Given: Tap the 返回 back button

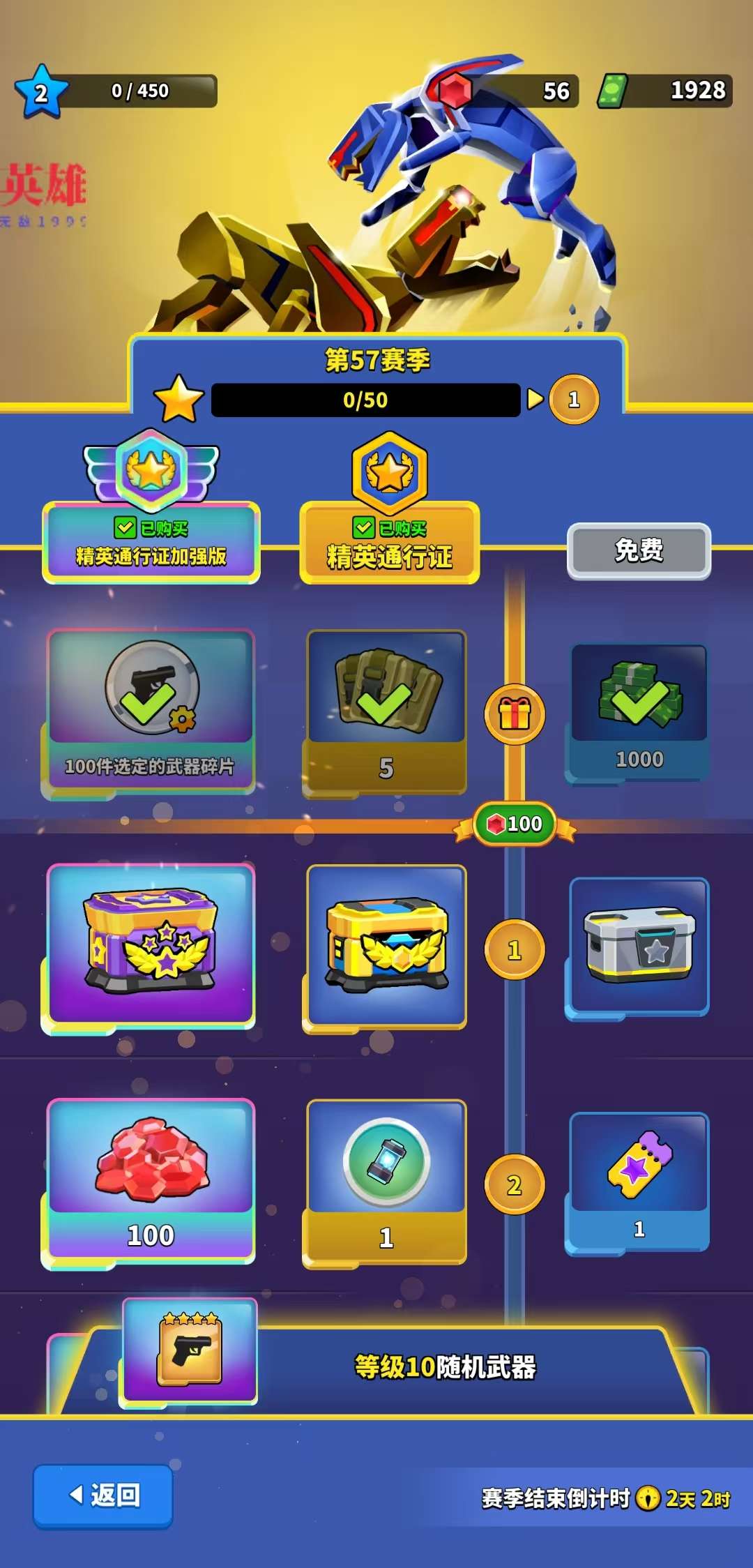Looking at the screenshot, I should [103, 1495].
